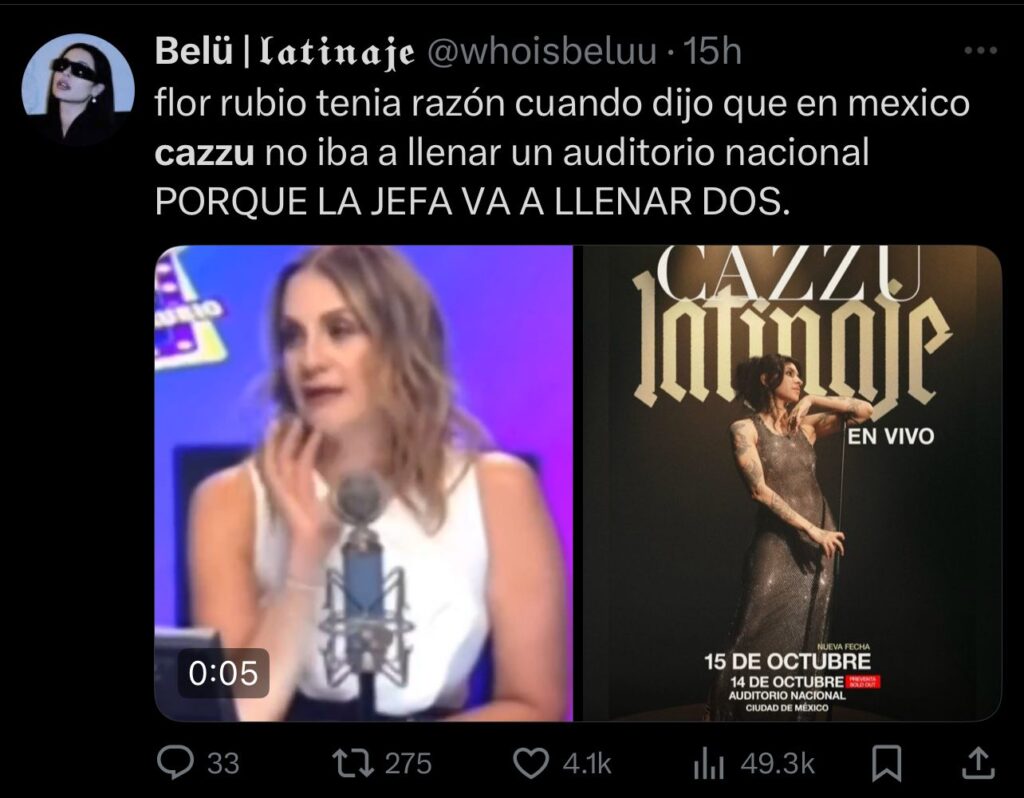This screenshot has height=798, width=1024.
Task: Open Belü's profile picture
Action: [78, 88]
